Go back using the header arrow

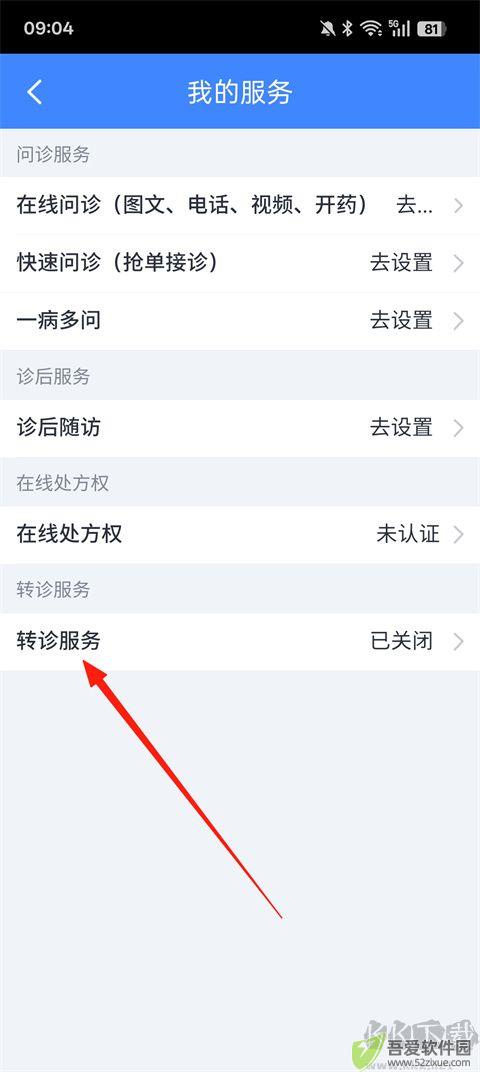pos(35,92)
